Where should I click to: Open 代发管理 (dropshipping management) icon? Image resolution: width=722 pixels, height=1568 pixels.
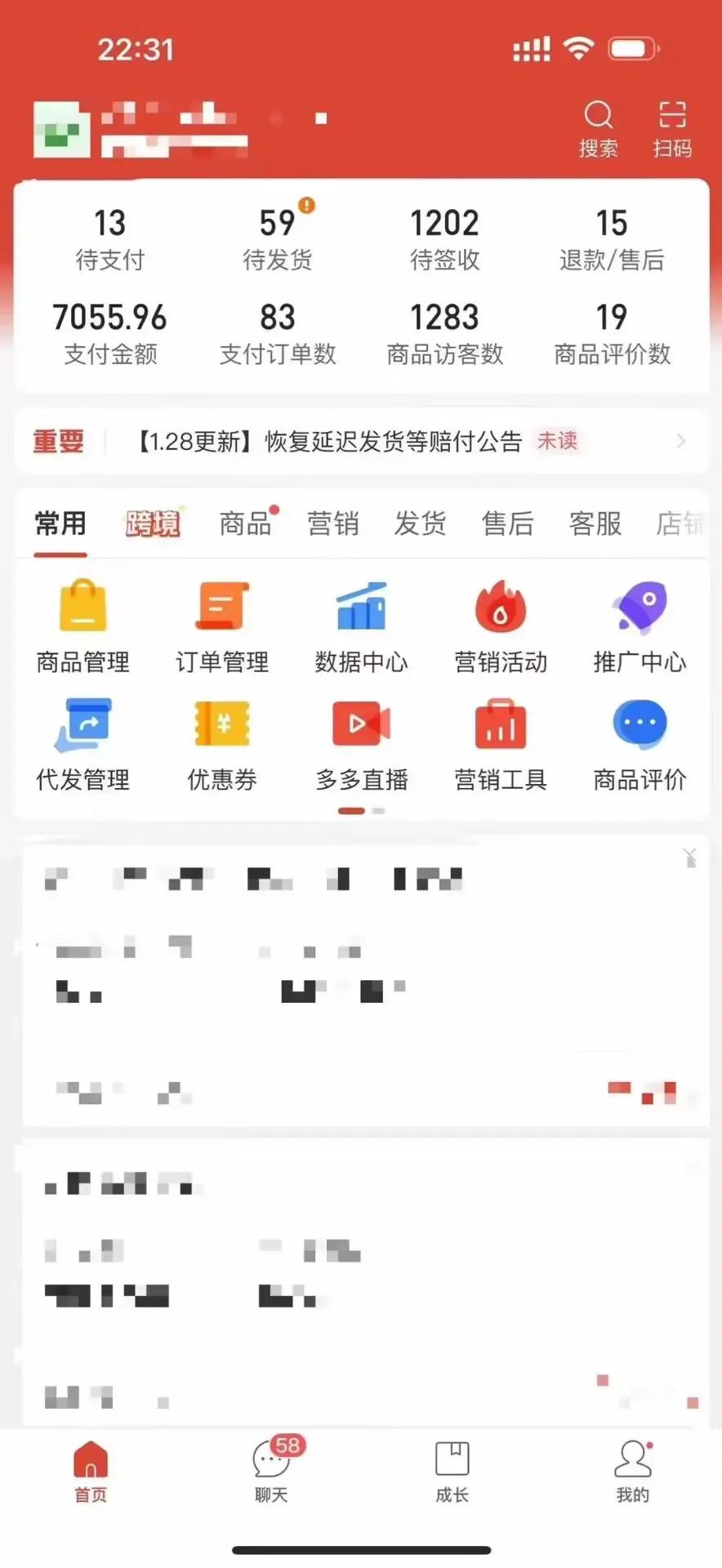pos(82,742)
